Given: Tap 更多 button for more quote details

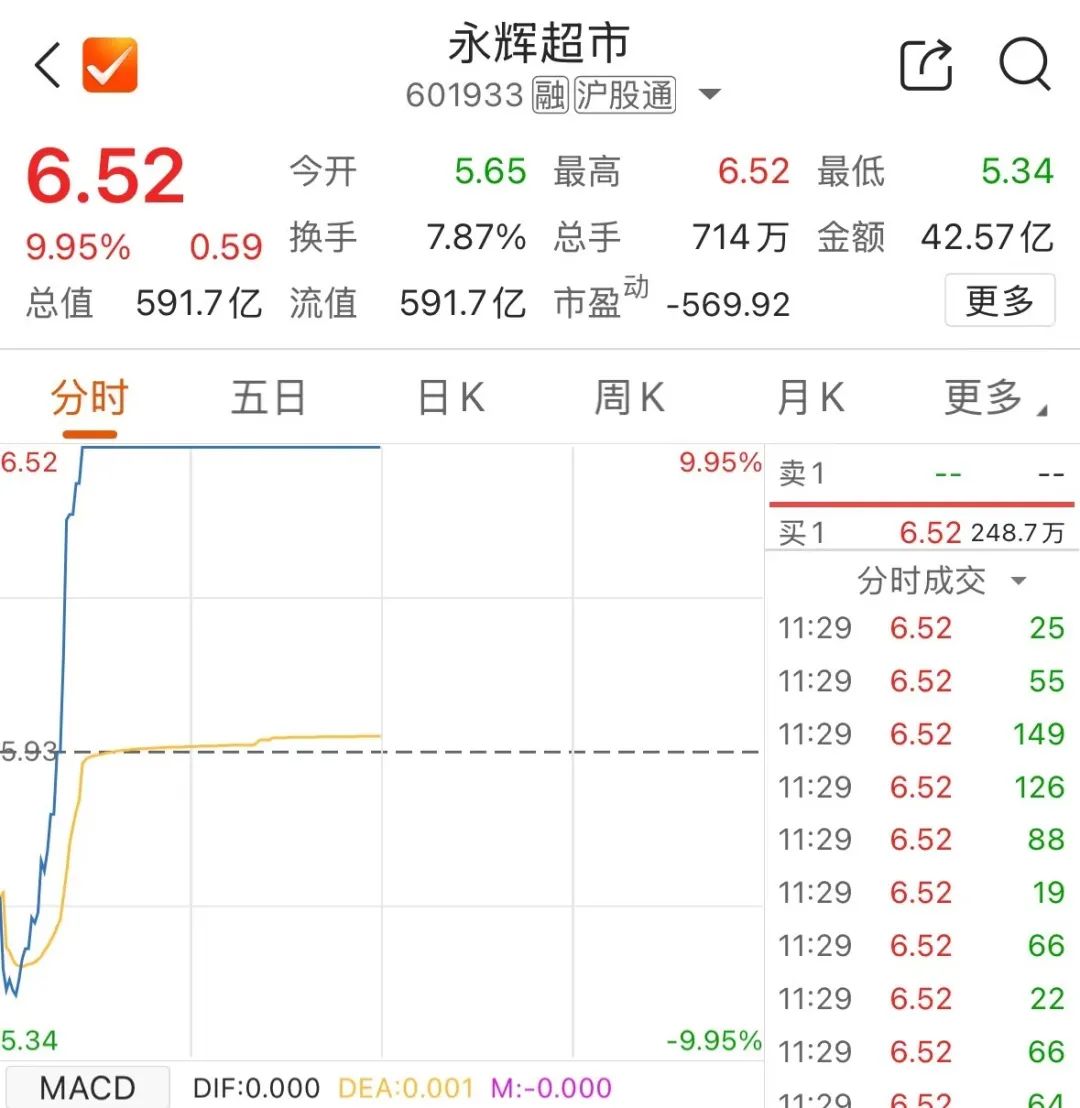Looking at the screenshot, I should pos(999,300).
